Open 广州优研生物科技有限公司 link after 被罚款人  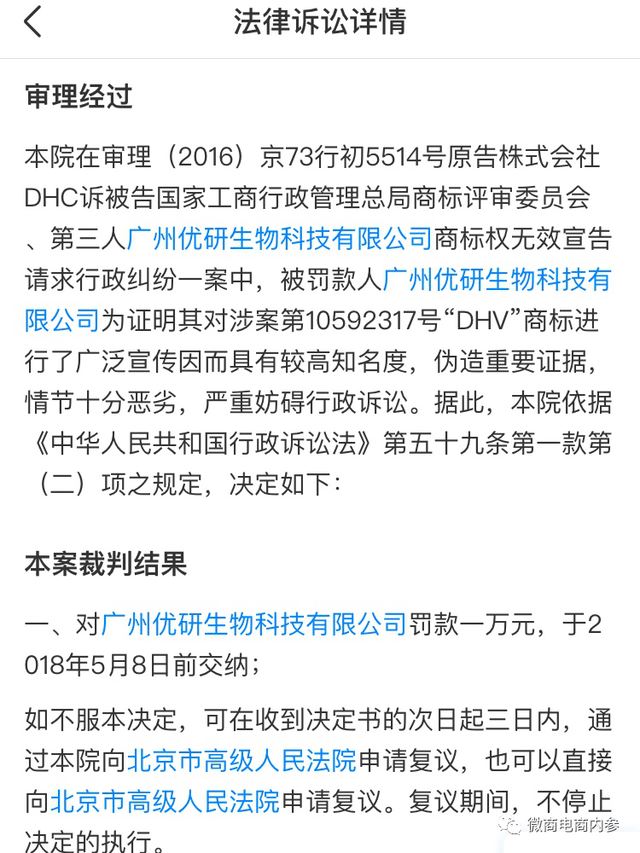[497, 279]
